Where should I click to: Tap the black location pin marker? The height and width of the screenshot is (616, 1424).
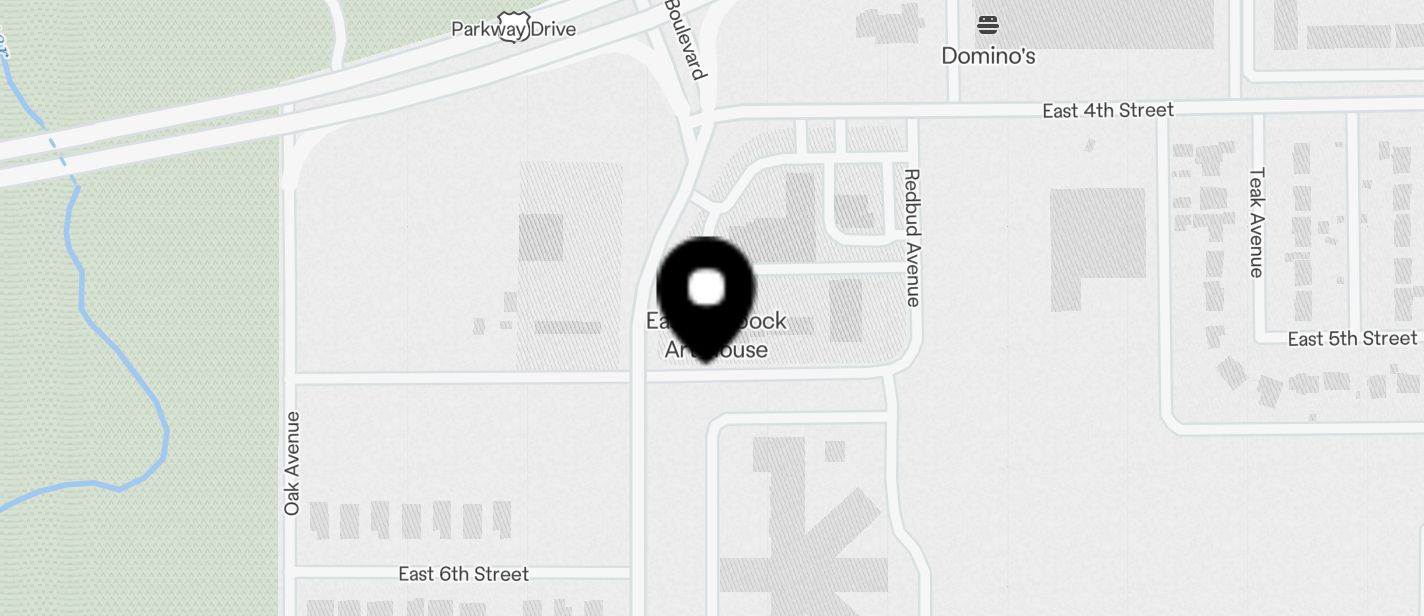click(x=706, y=293)
